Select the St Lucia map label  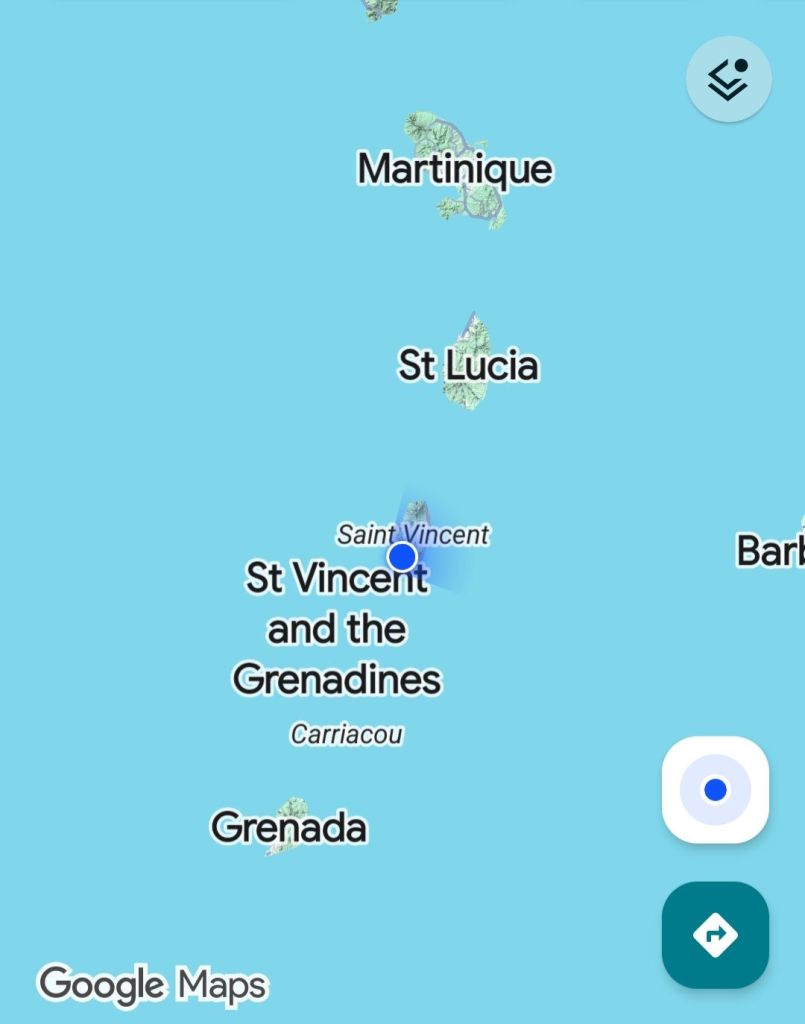(x=468, y=365)
